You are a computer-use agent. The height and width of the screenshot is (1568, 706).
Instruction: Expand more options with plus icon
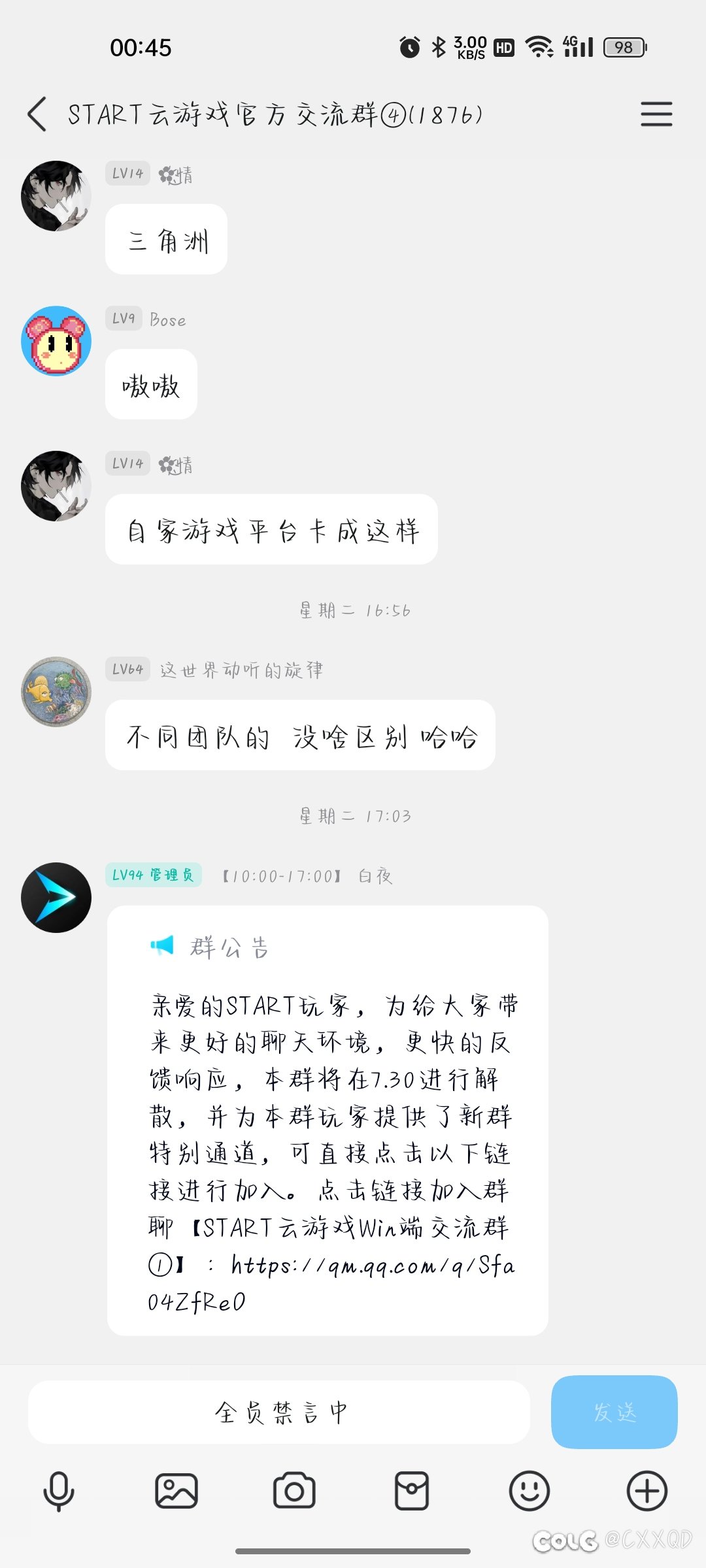pos(647,1492)
